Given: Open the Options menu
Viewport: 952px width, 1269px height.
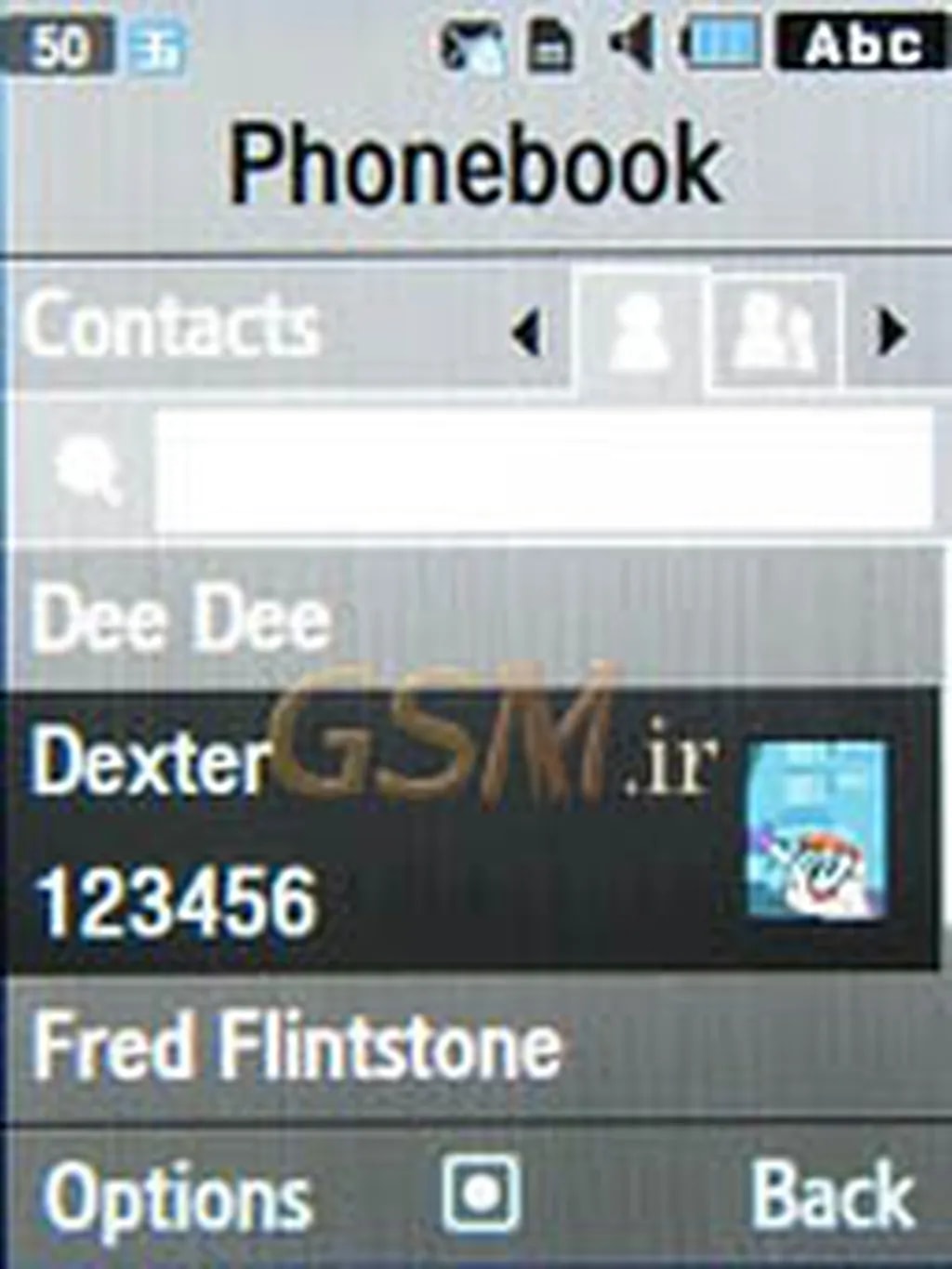Looking at the screenshot, I should 177,1197.
